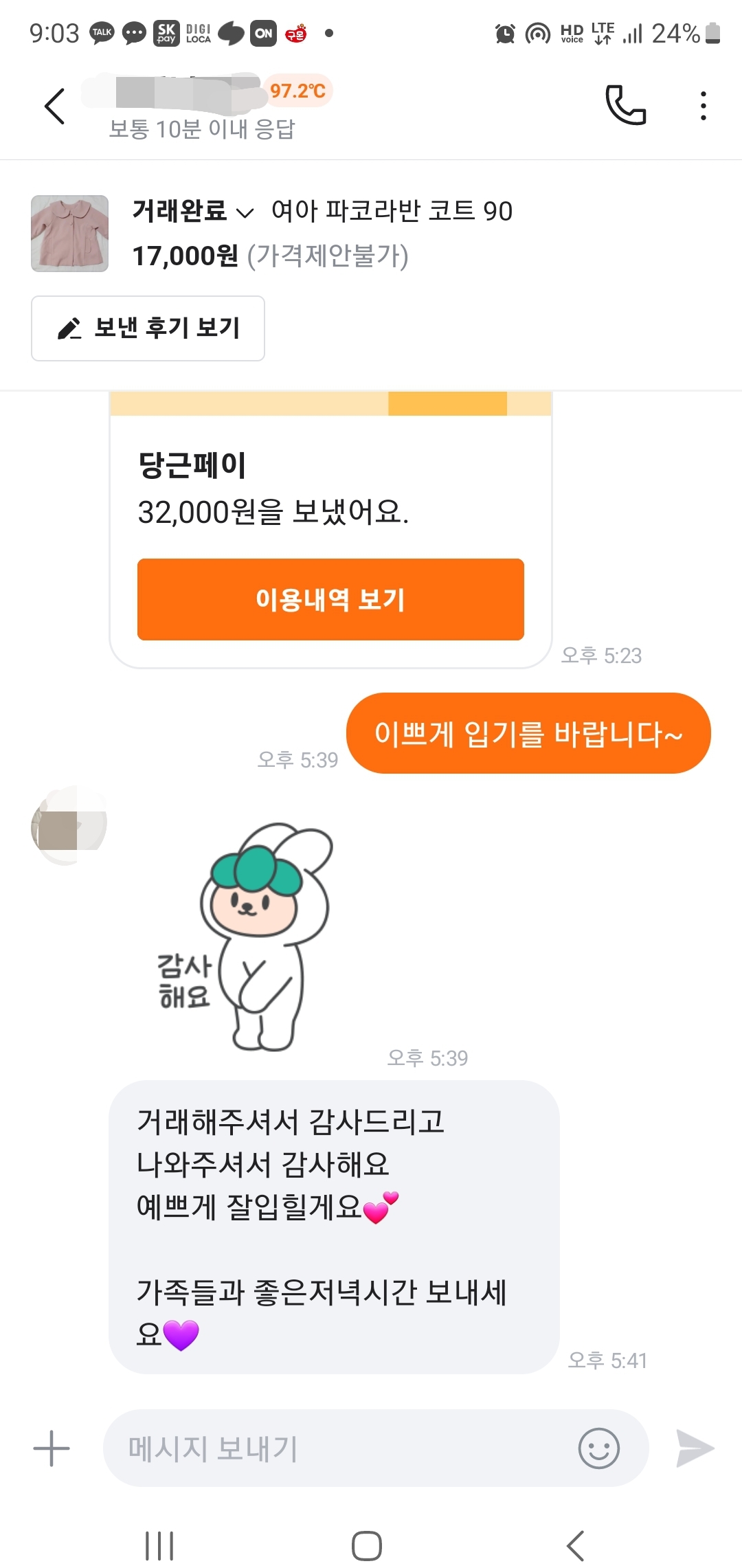
Task: Send the message with arrow icon
Action: click(695, 1448)
